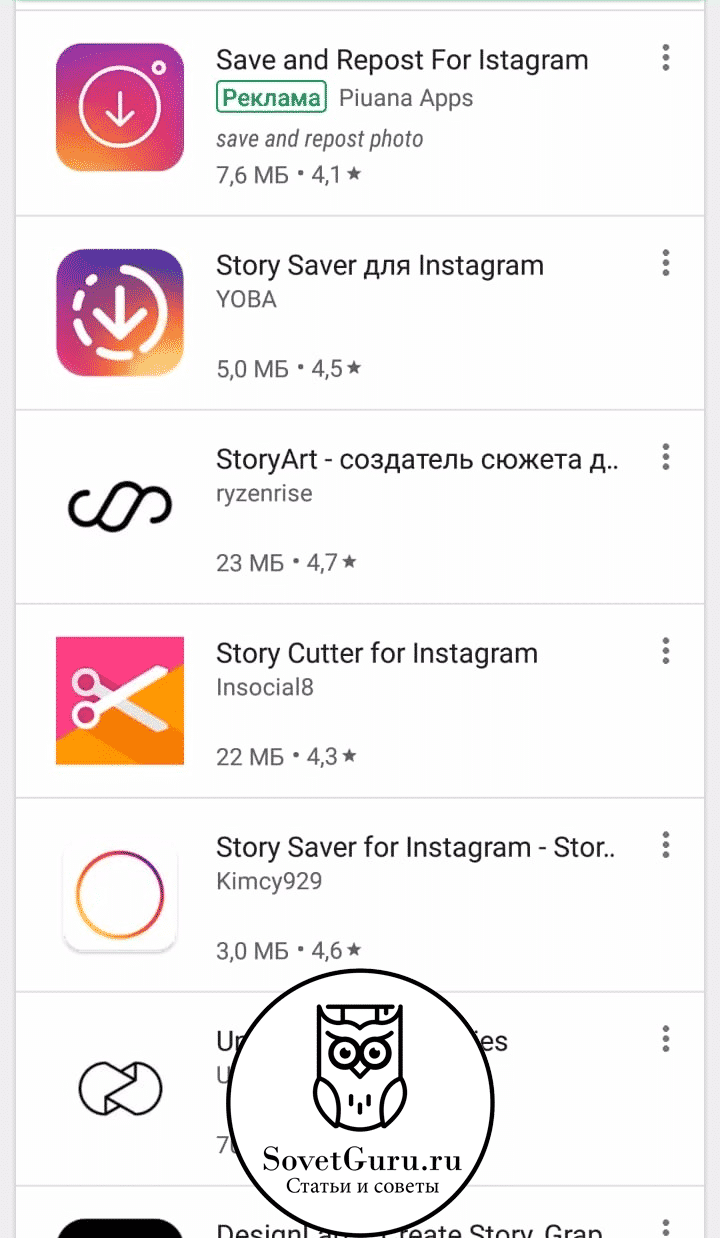This screenshot has height=1238, width=720.
Task: Open overflow menu for StoryArt
Action: 666,458
